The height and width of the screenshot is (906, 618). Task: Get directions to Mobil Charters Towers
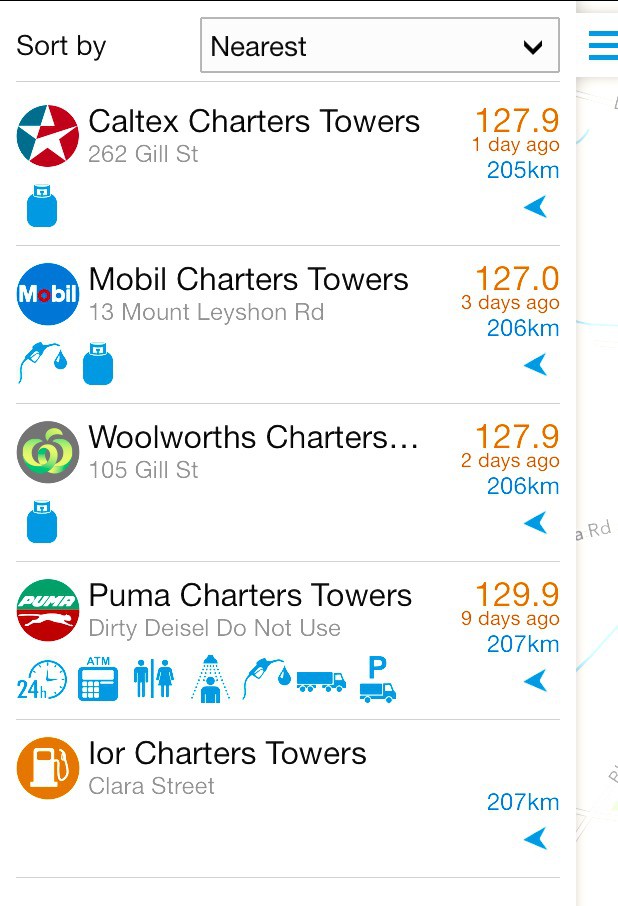[536, 365]
